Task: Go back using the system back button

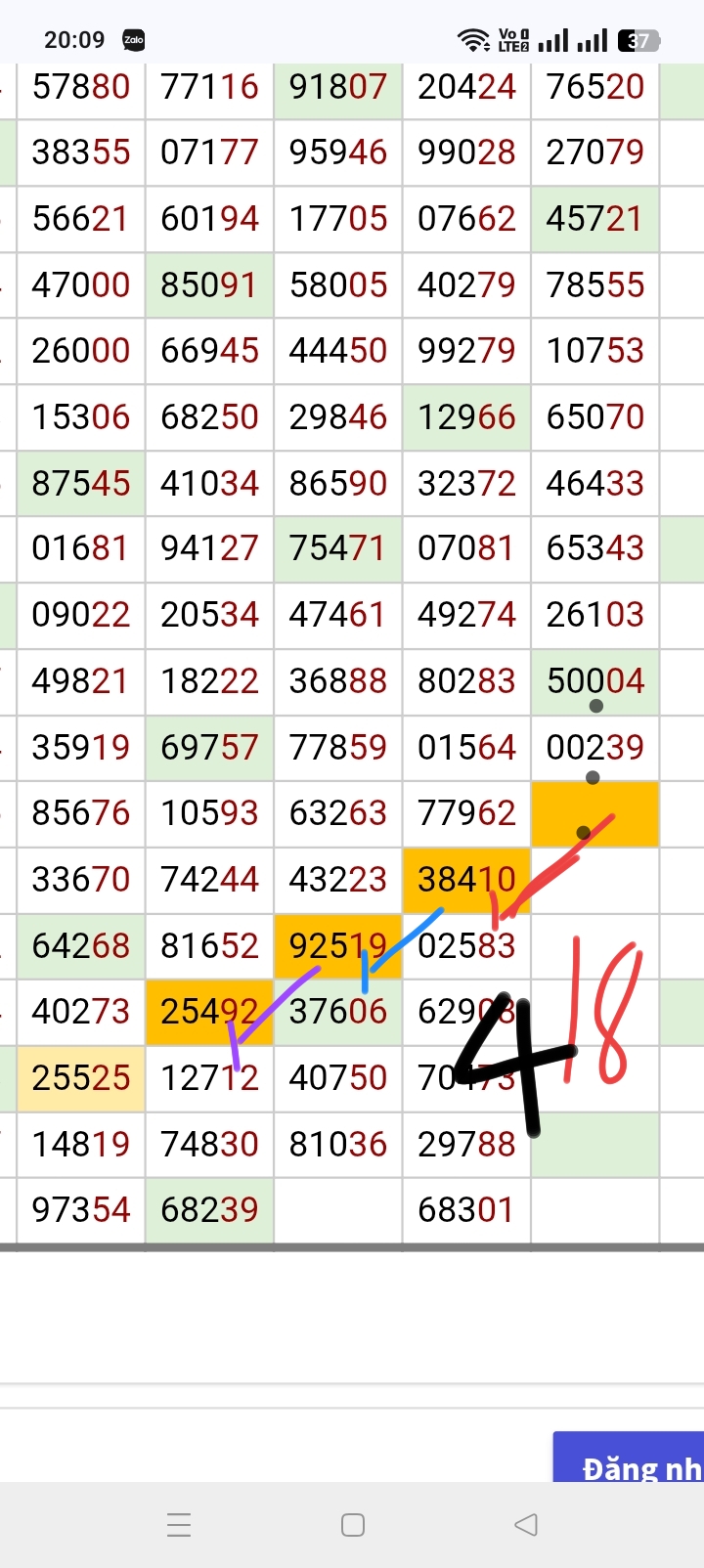Action: (x=526, y=1525)
